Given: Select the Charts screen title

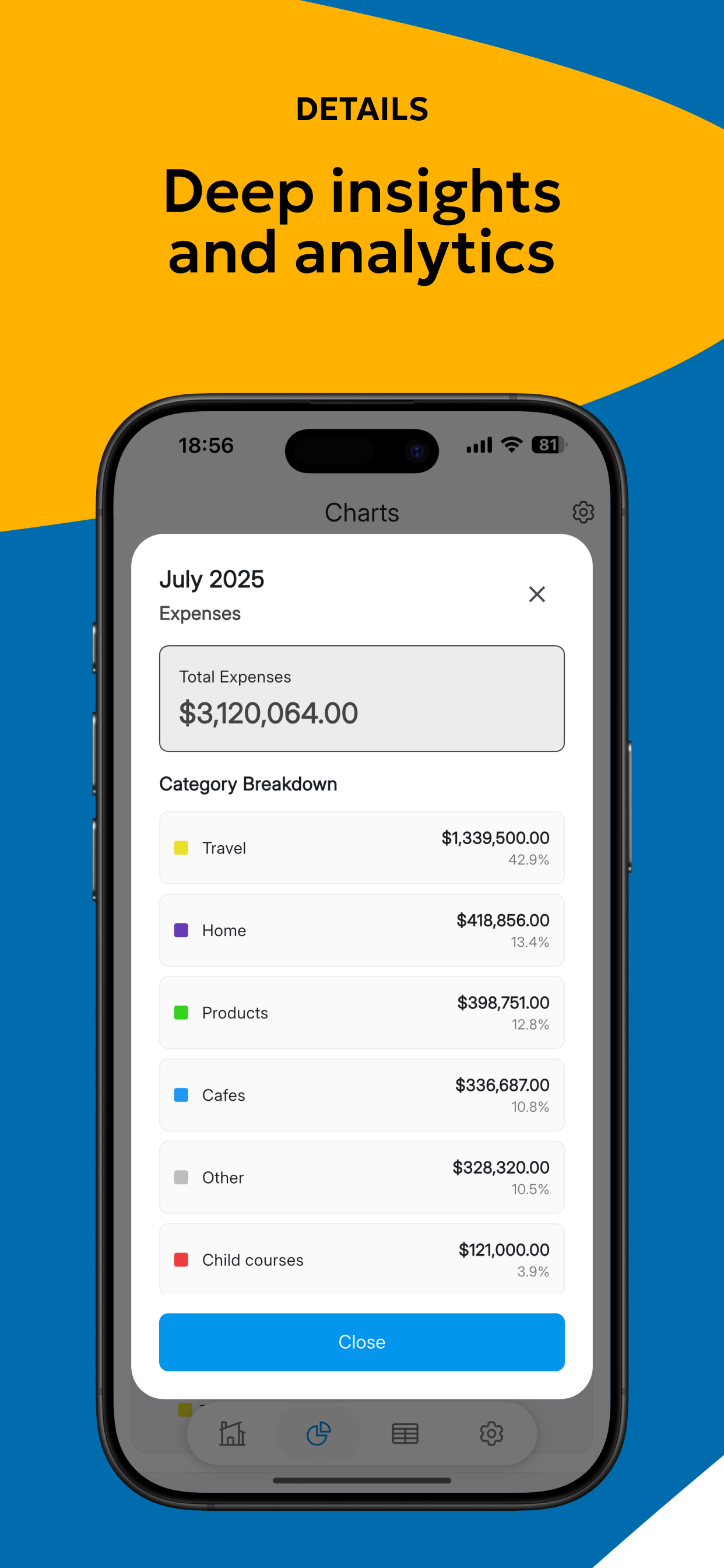Looking at the screenshot, I should point(361,512).
